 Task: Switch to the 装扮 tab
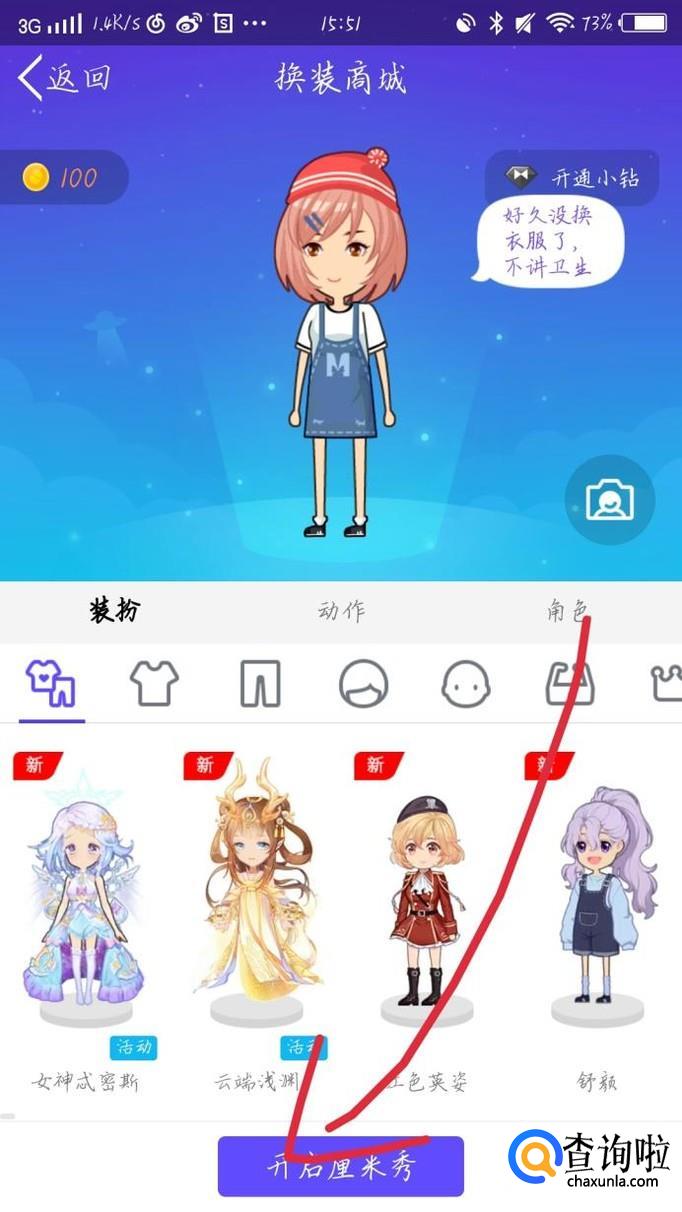(114, 610)
